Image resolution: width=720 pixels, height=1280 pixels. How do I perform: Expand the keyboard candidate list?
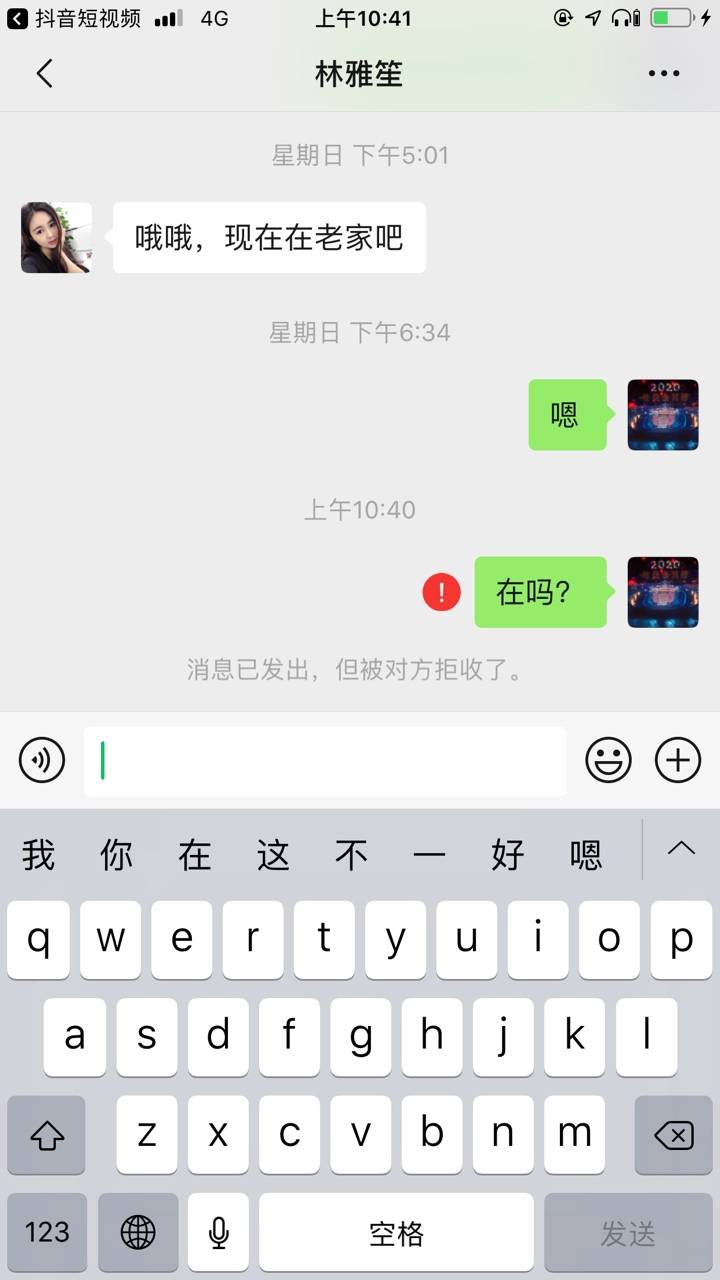pyautogui.click(x=681, y=849)
